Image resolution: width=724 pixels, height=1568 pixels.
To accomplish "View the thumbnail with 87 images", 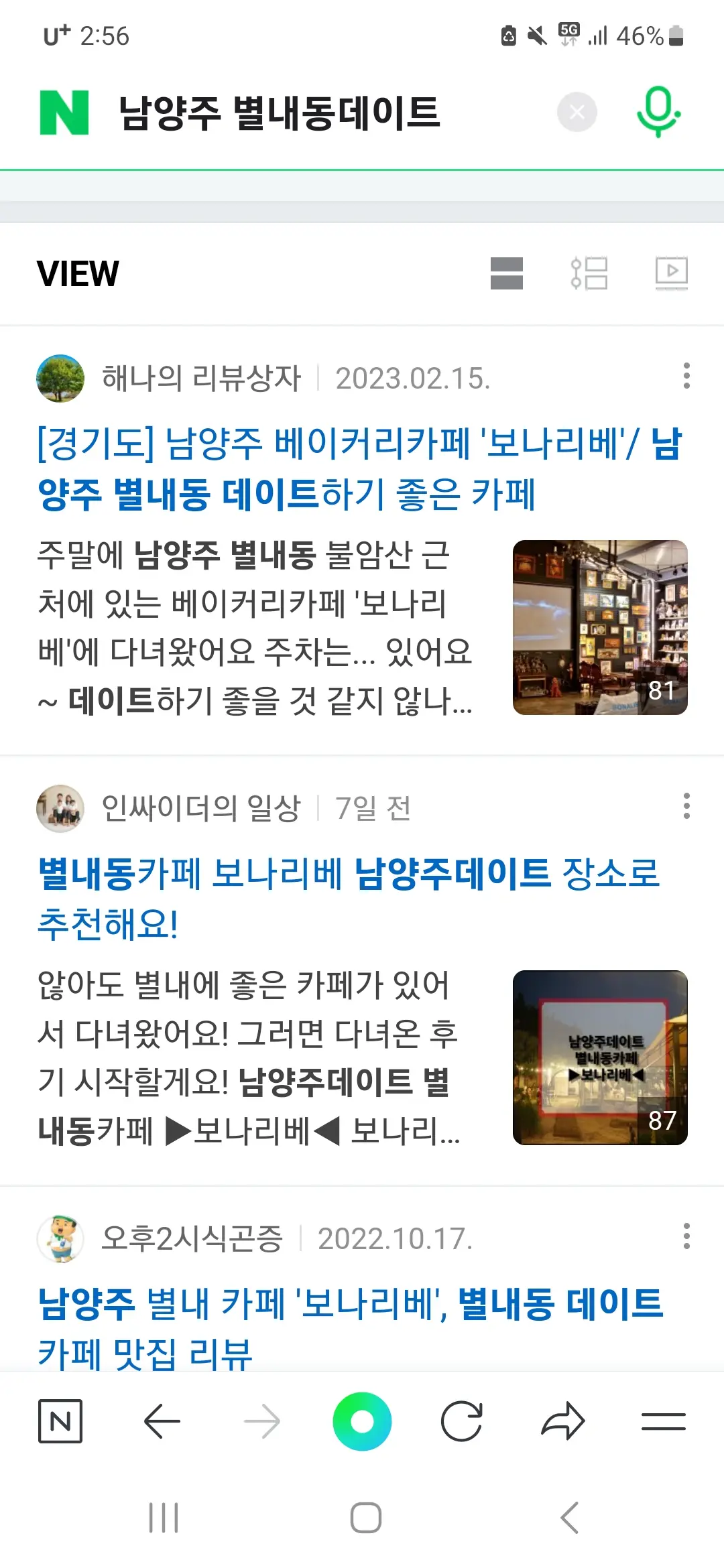I will coord(600,1057).
